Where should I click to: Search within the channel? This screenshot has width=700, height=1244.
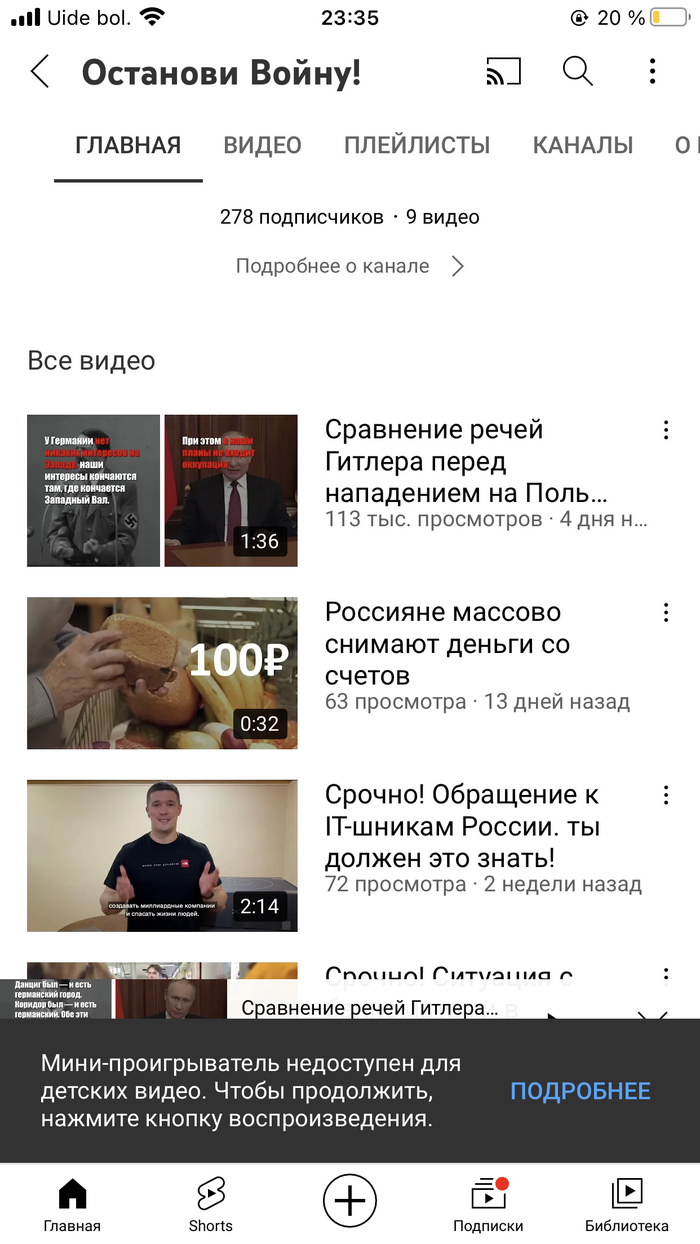tap(578, 72)
